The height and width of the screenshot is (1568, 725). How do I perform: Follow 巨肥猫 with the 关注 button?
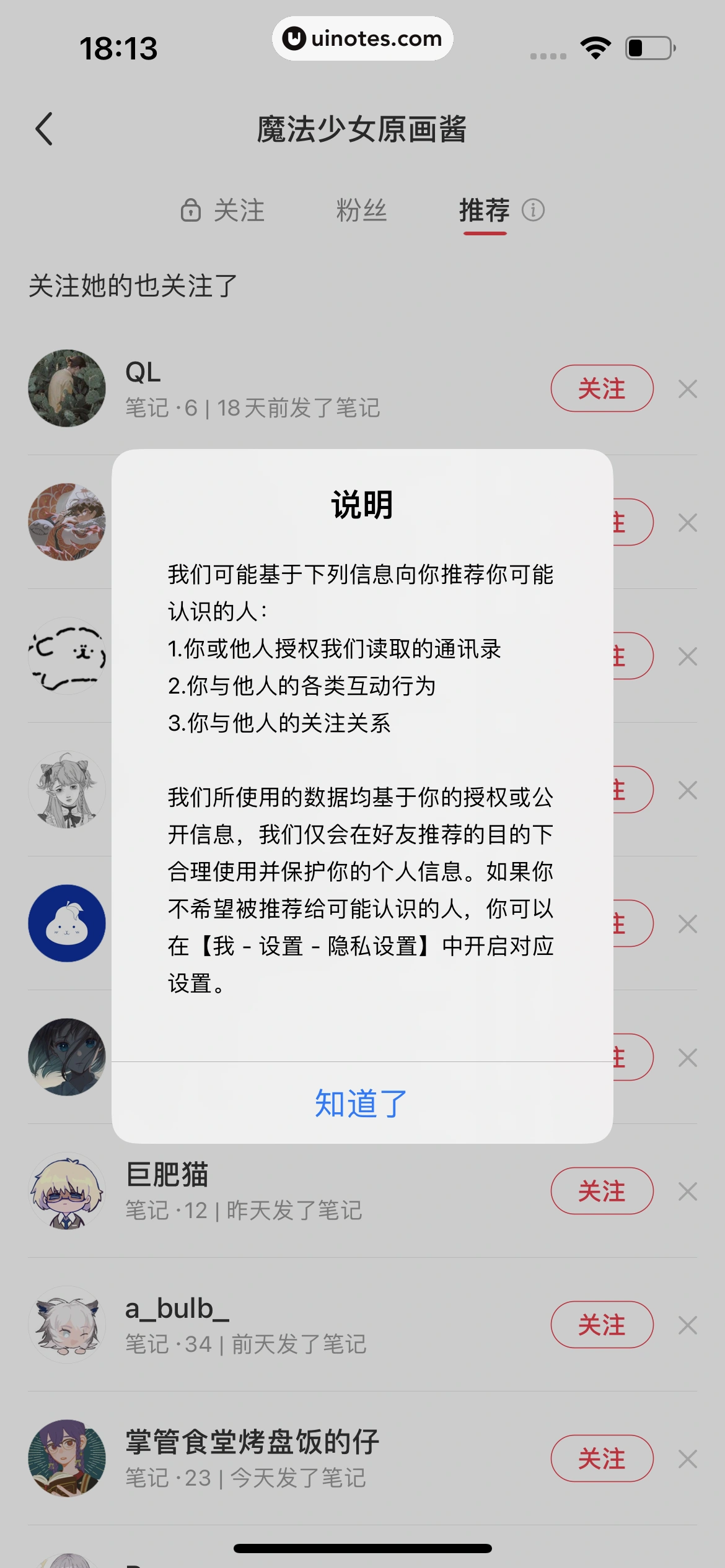coord(602,1190)
